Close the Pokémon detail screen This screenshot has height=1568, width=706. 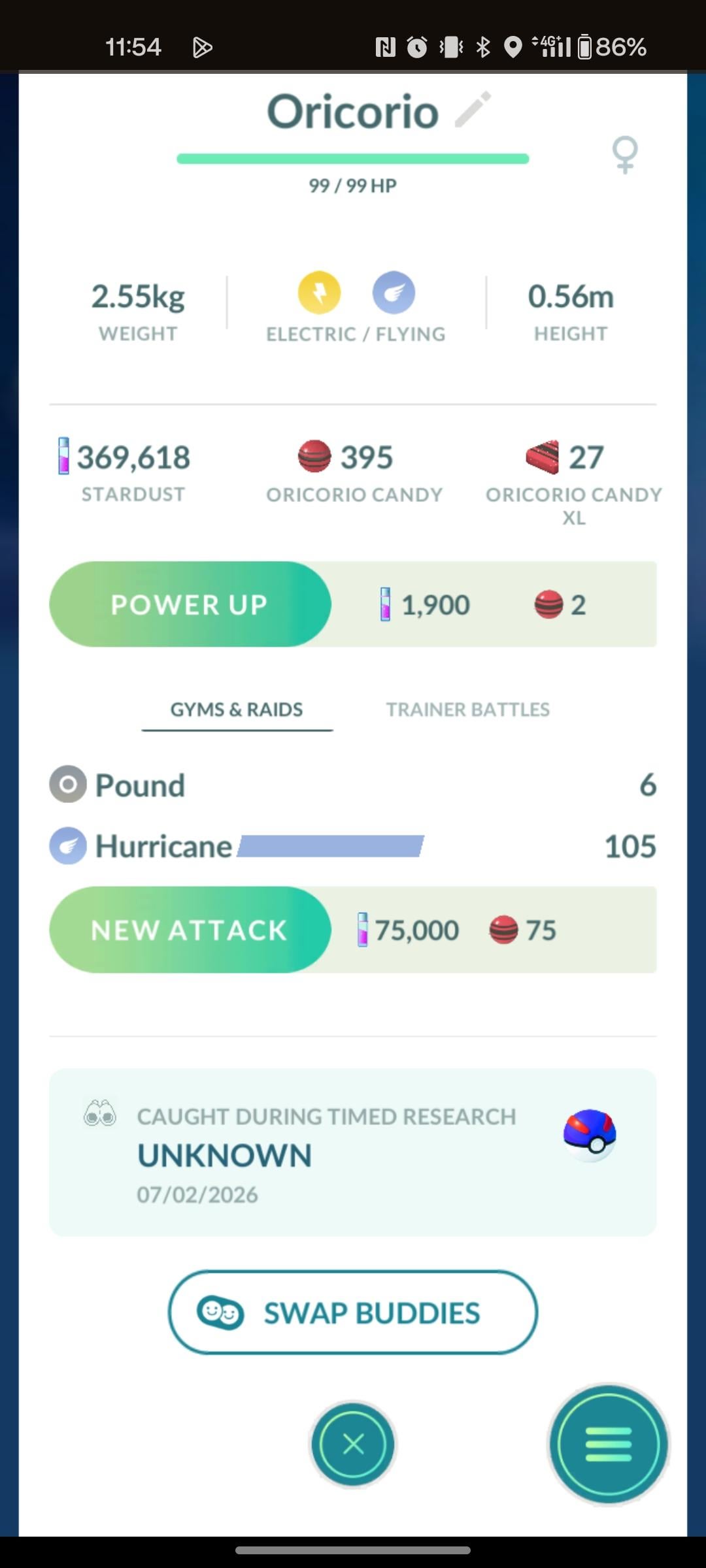pos(353,1444)
